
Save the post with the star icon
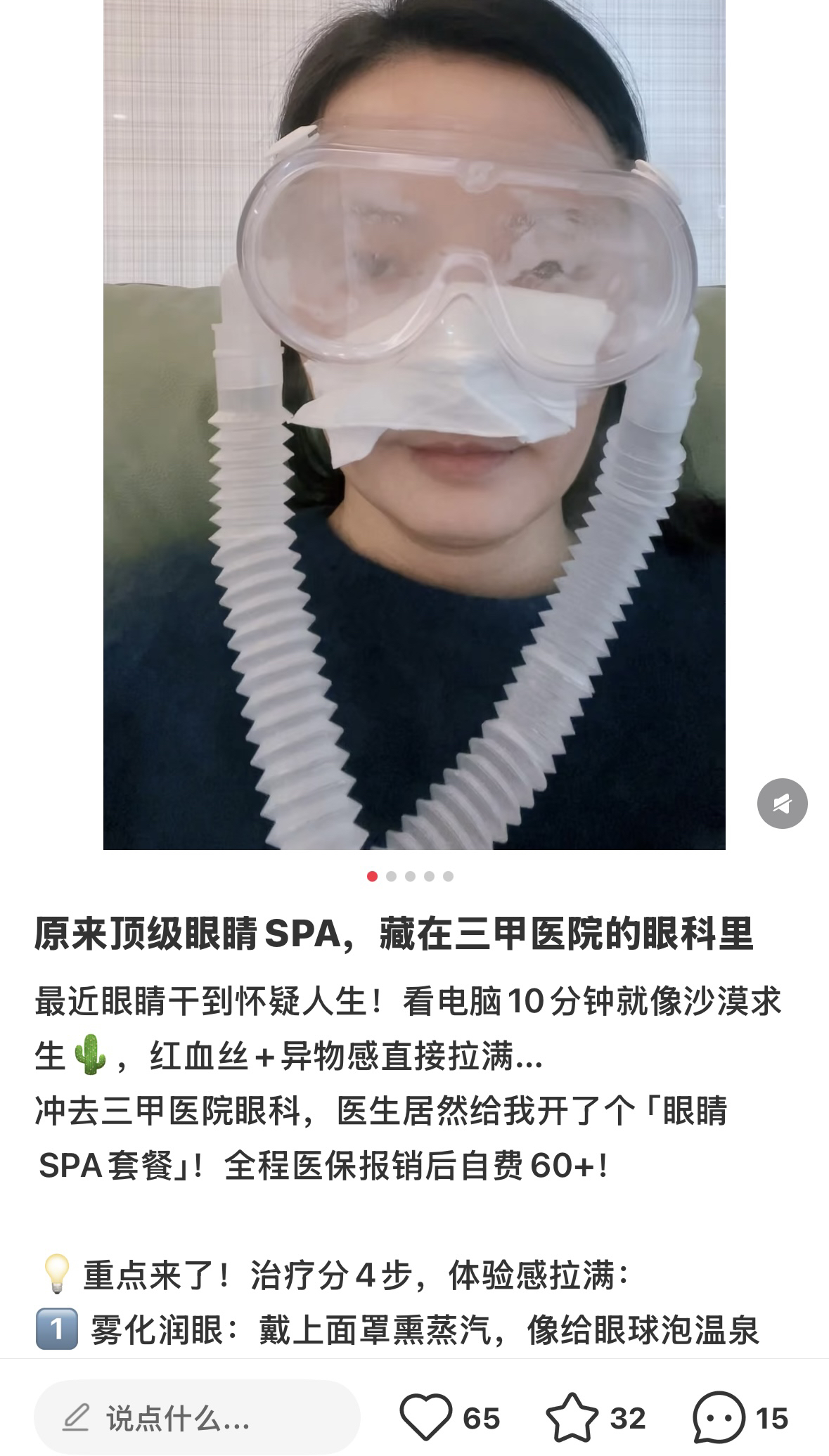572,1417
